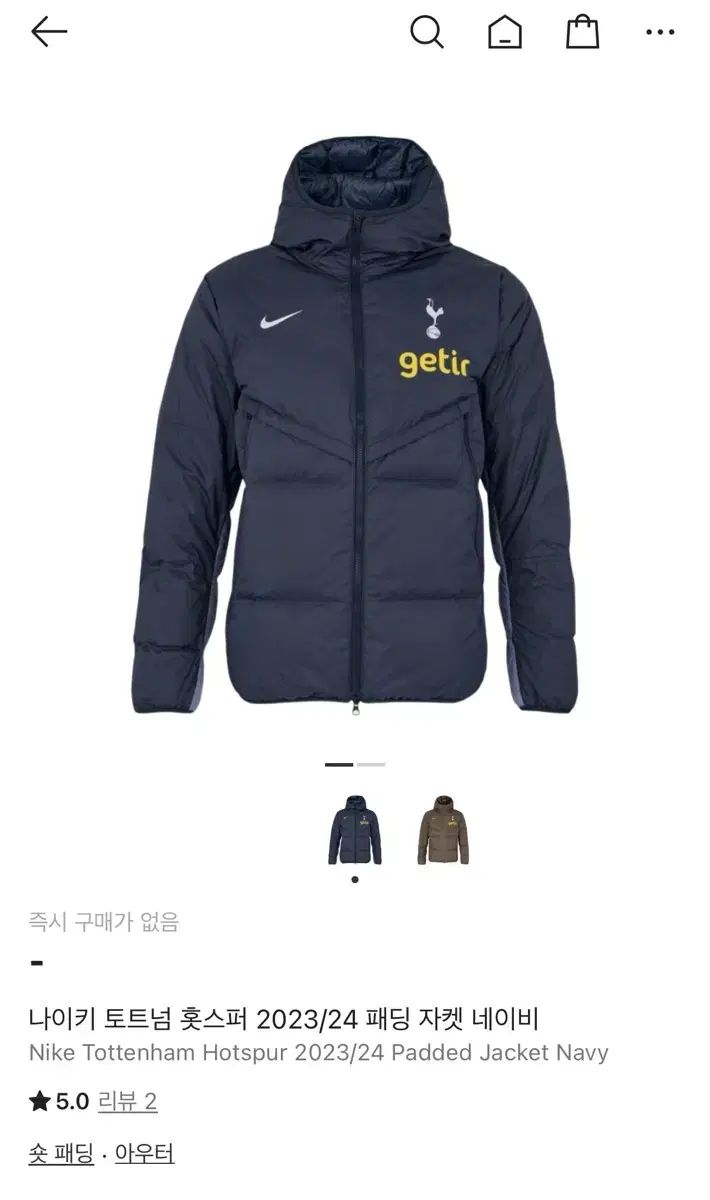
Task: Go back using the arrow icon
Action: 48,32
